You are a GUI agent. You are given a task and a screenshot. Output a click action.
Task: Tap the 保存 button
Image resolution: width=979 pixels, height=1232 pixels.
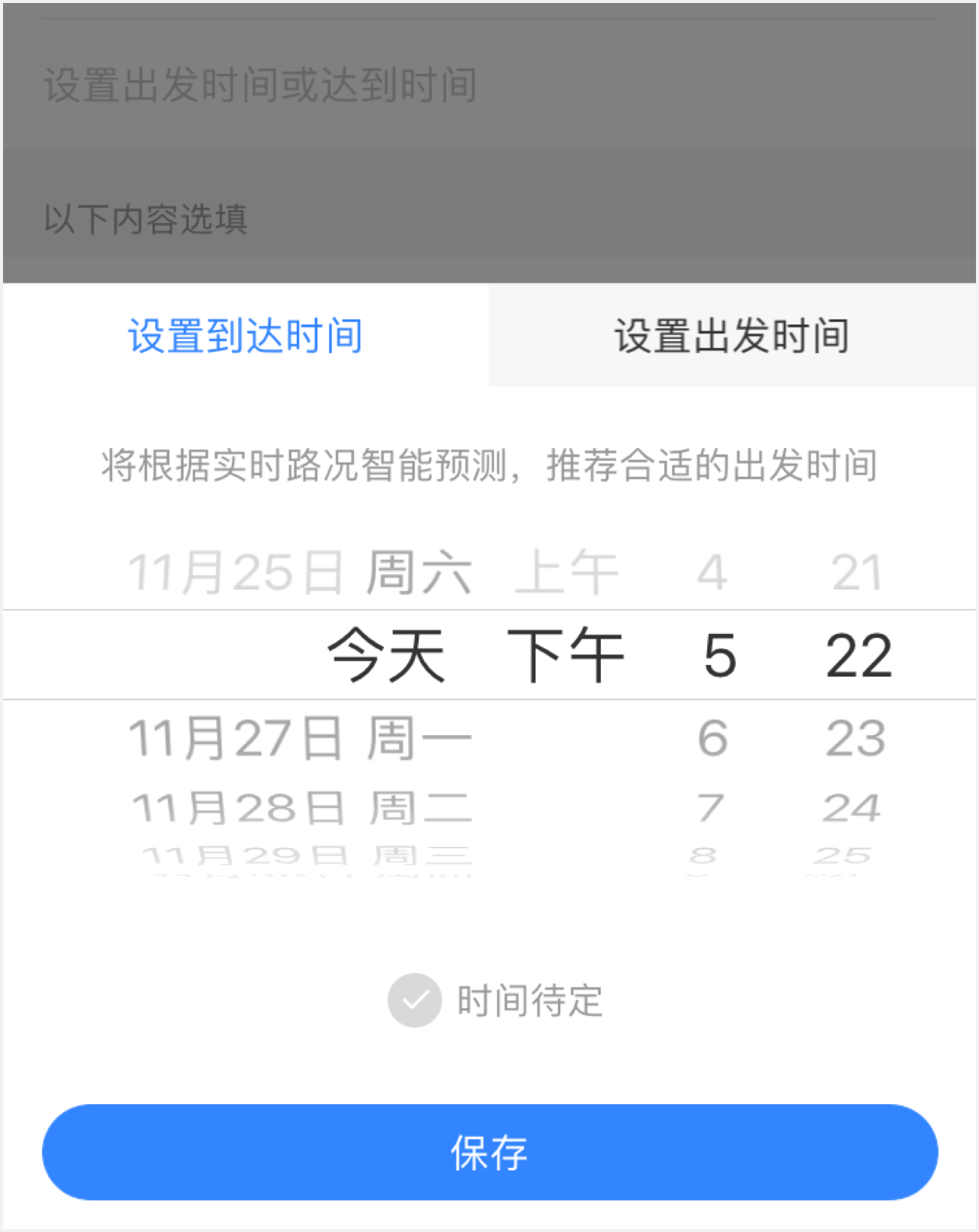pos(489,1152)
